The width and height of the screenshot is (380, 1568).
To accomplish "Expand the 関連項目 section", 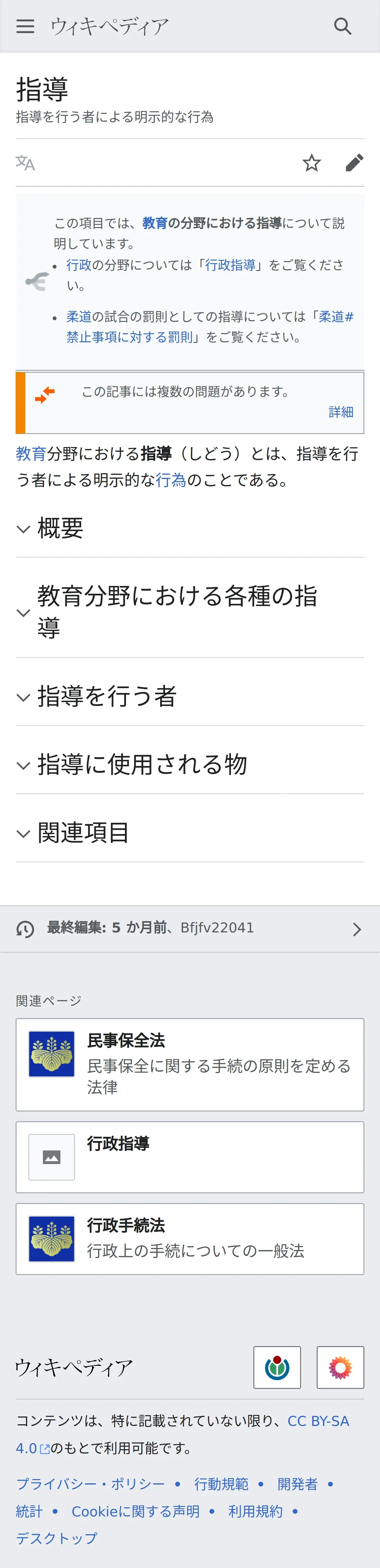I will pyautogui.click(x=190, y=833).
